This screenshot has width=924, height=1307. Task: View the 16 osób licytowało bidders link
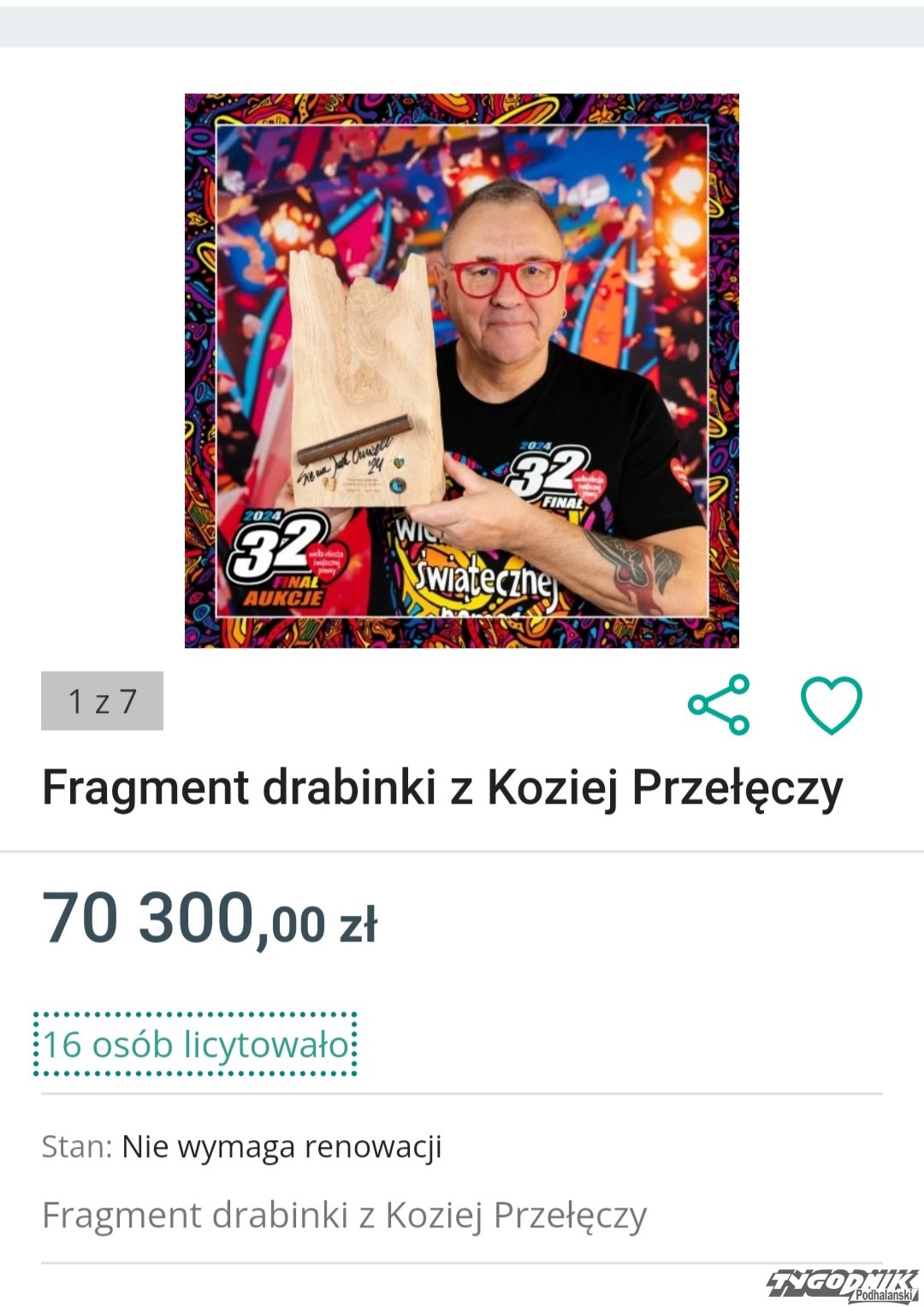196,1044
